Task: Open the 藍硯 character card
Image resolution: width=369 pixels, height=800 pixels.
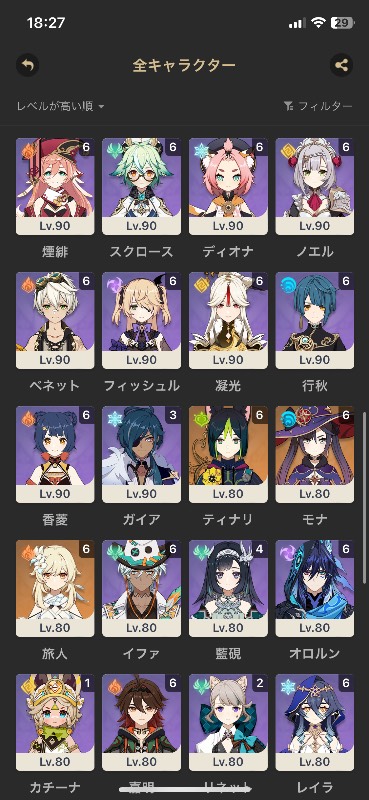Action: (228, 589)
